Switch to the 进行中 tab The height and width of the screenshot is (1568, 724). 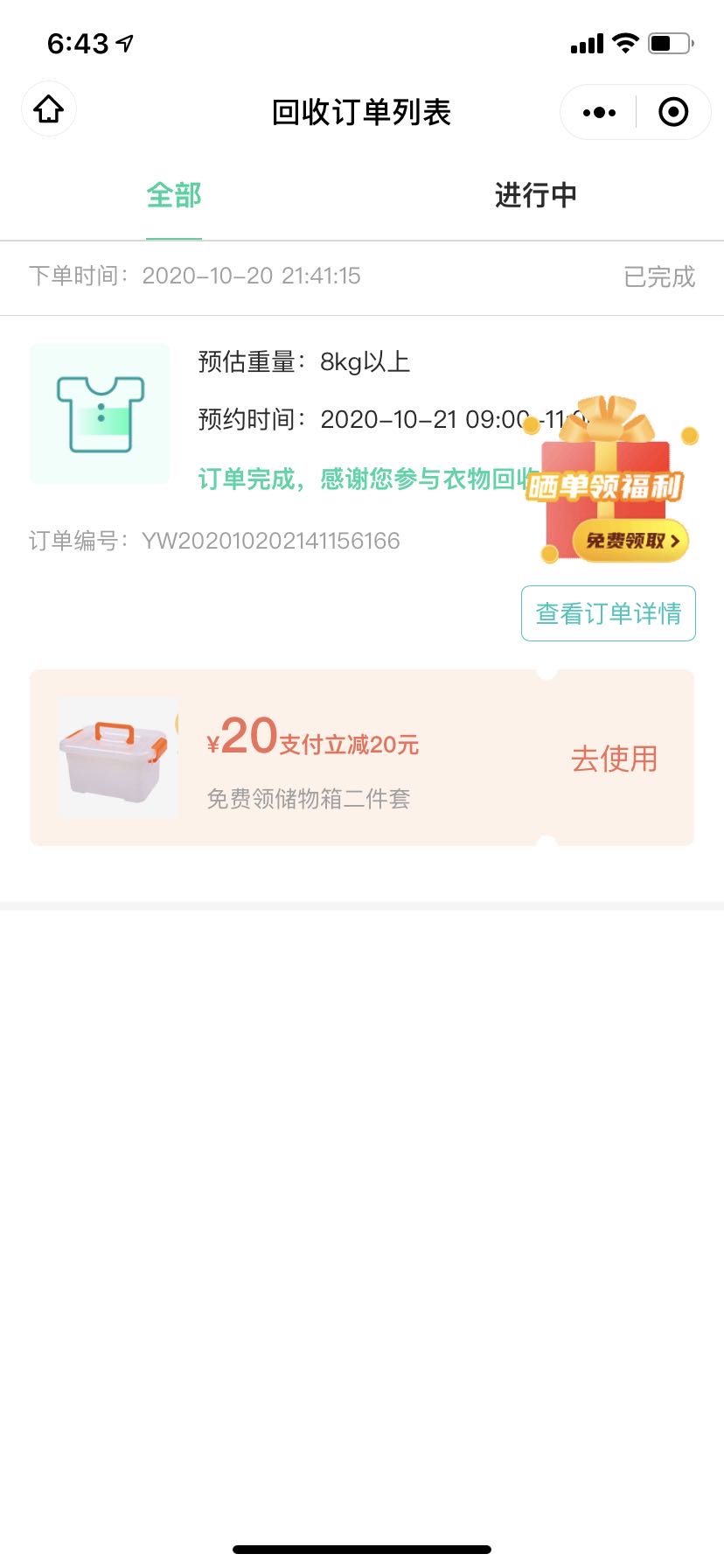click(x=535, y=195)
